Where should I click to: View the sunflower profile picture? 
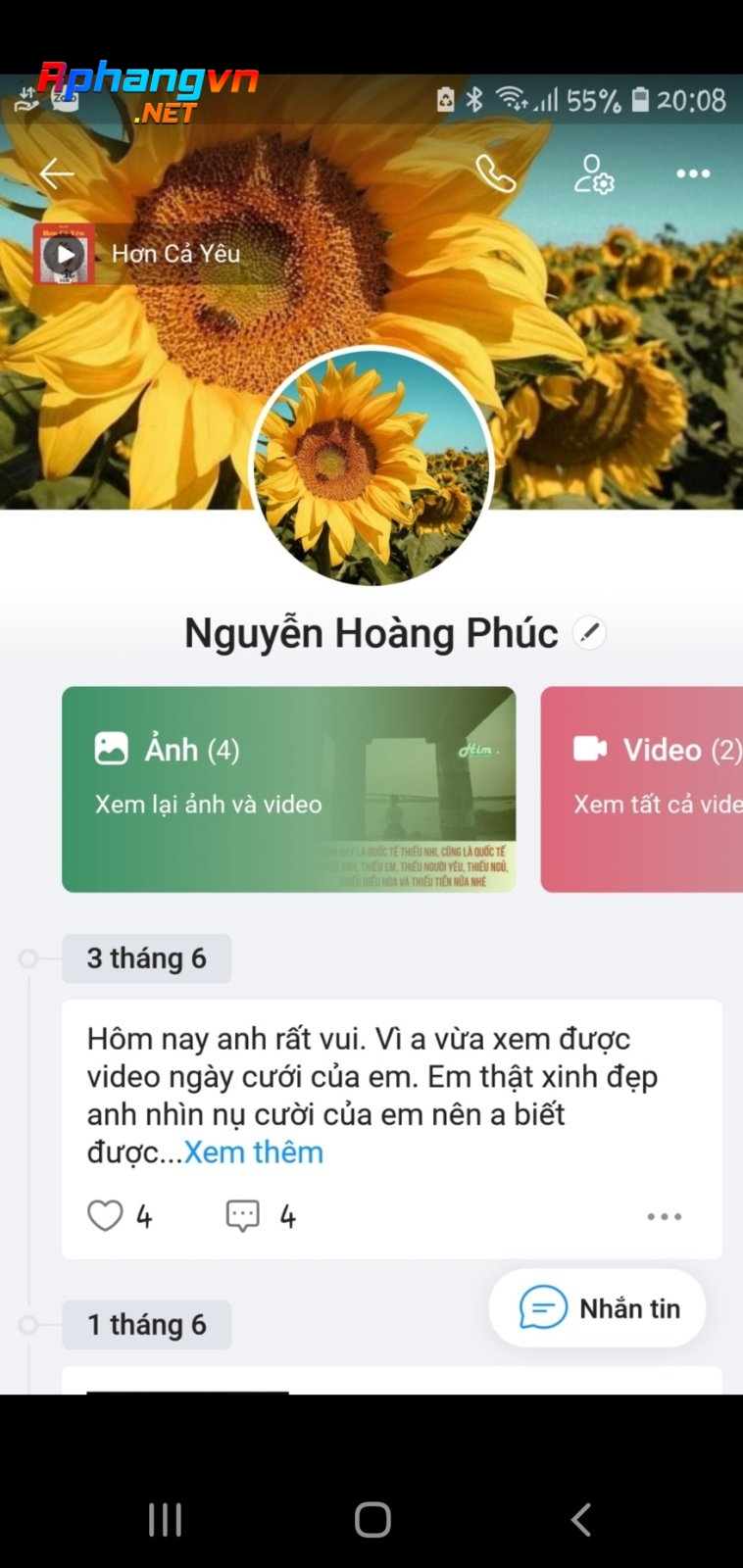coord(371,467)
